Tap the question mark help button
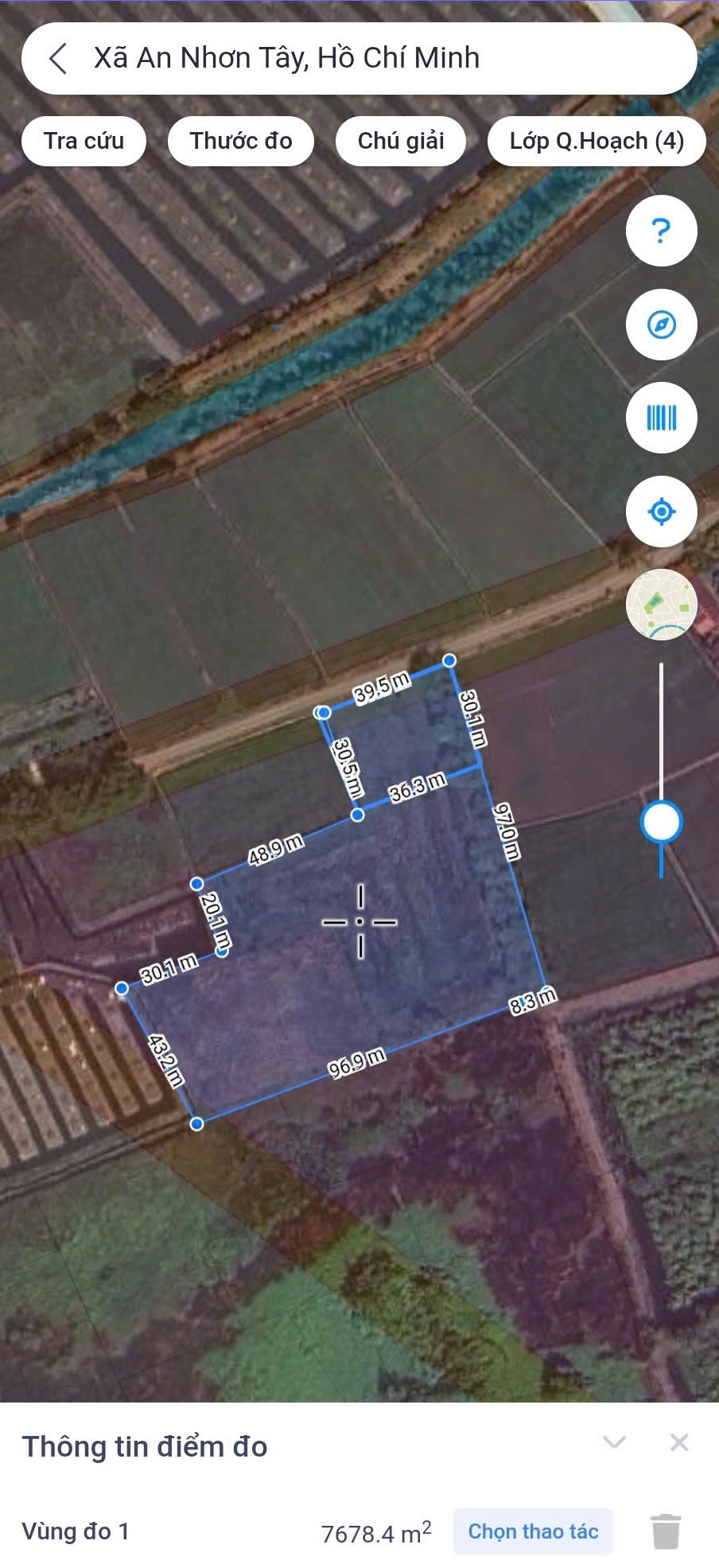The height and width of the screenshot is (1568, 719). [x=661, y=232]
